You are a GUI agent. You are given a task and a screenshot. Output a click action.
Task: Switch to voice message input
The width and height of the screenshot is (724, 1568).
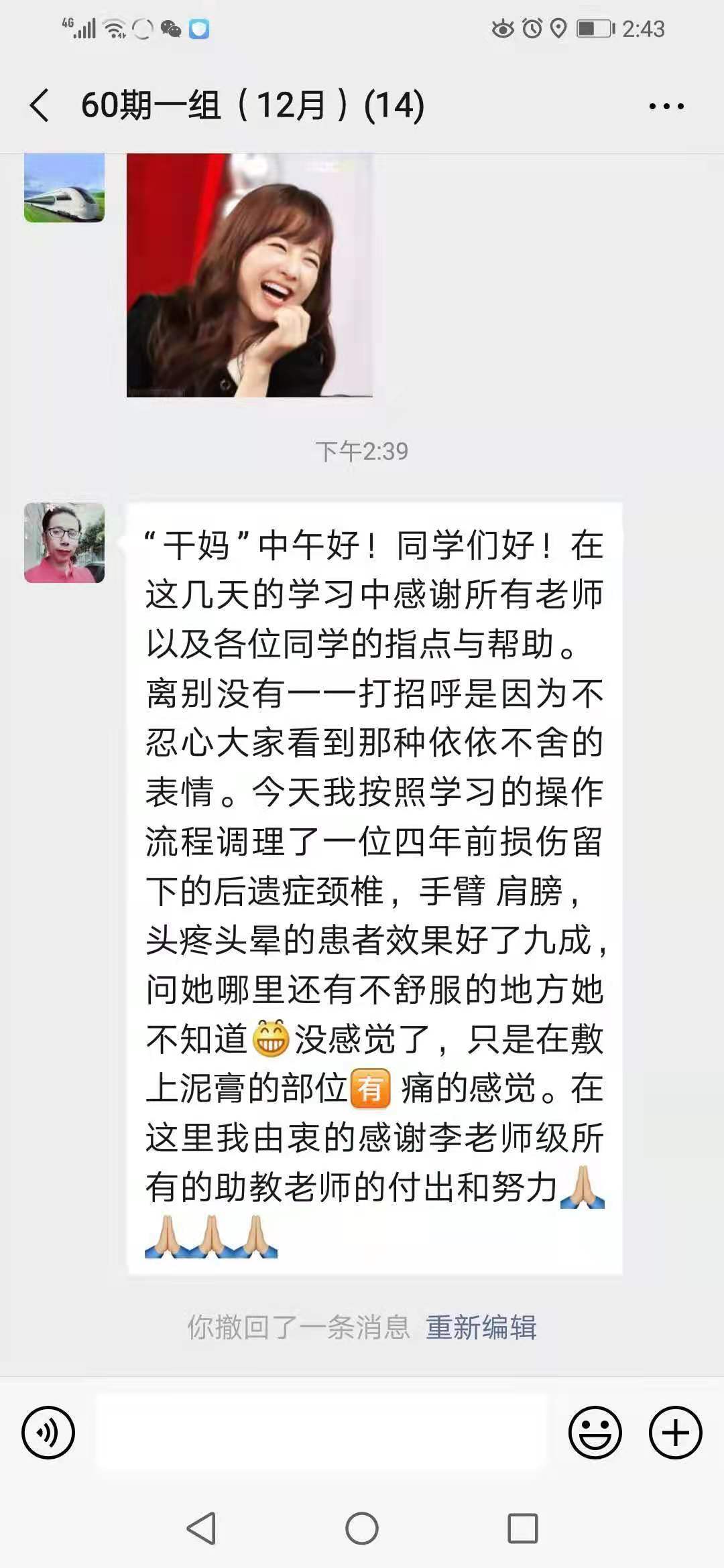pyautogui.click(x=48, y=1433)
